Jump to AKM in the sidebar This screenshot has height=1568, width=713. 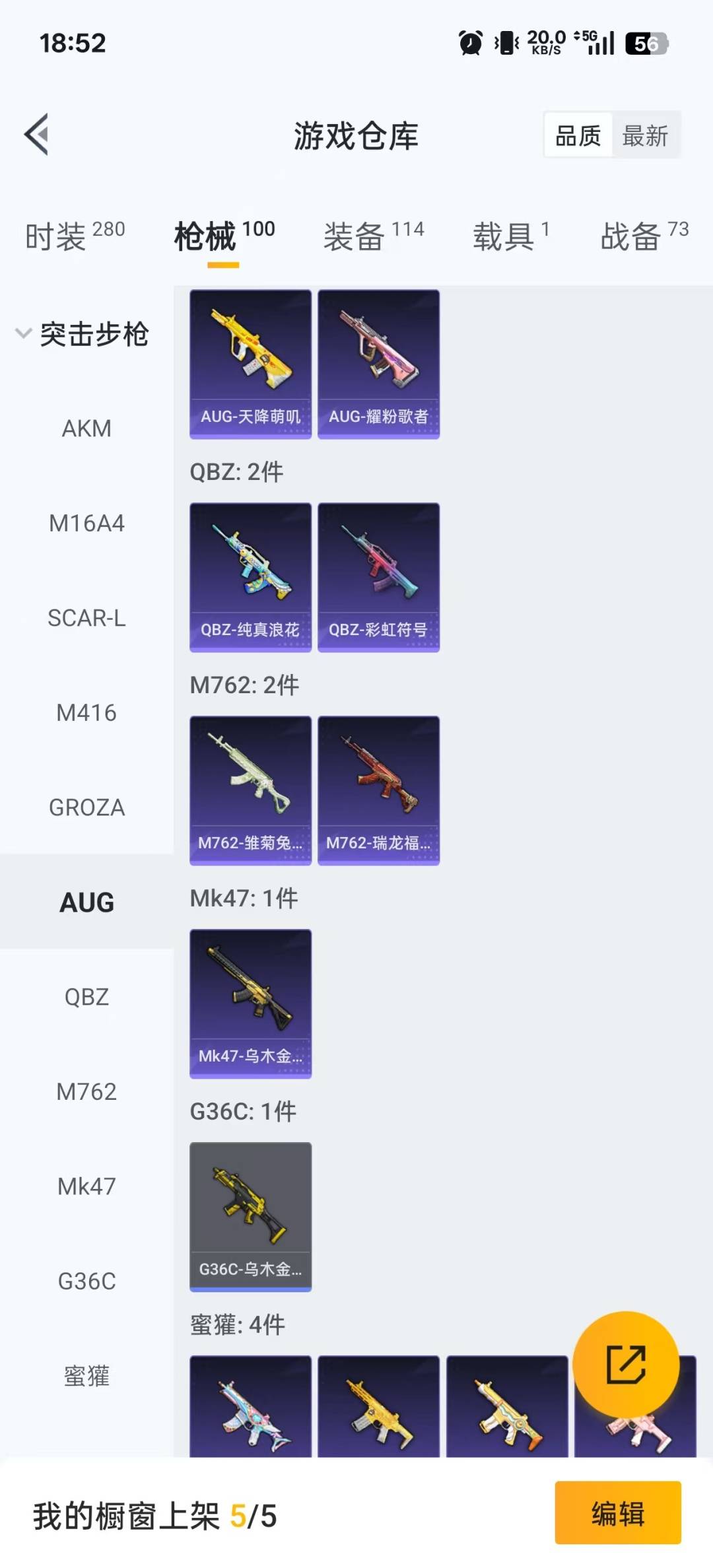click(86, 428)
